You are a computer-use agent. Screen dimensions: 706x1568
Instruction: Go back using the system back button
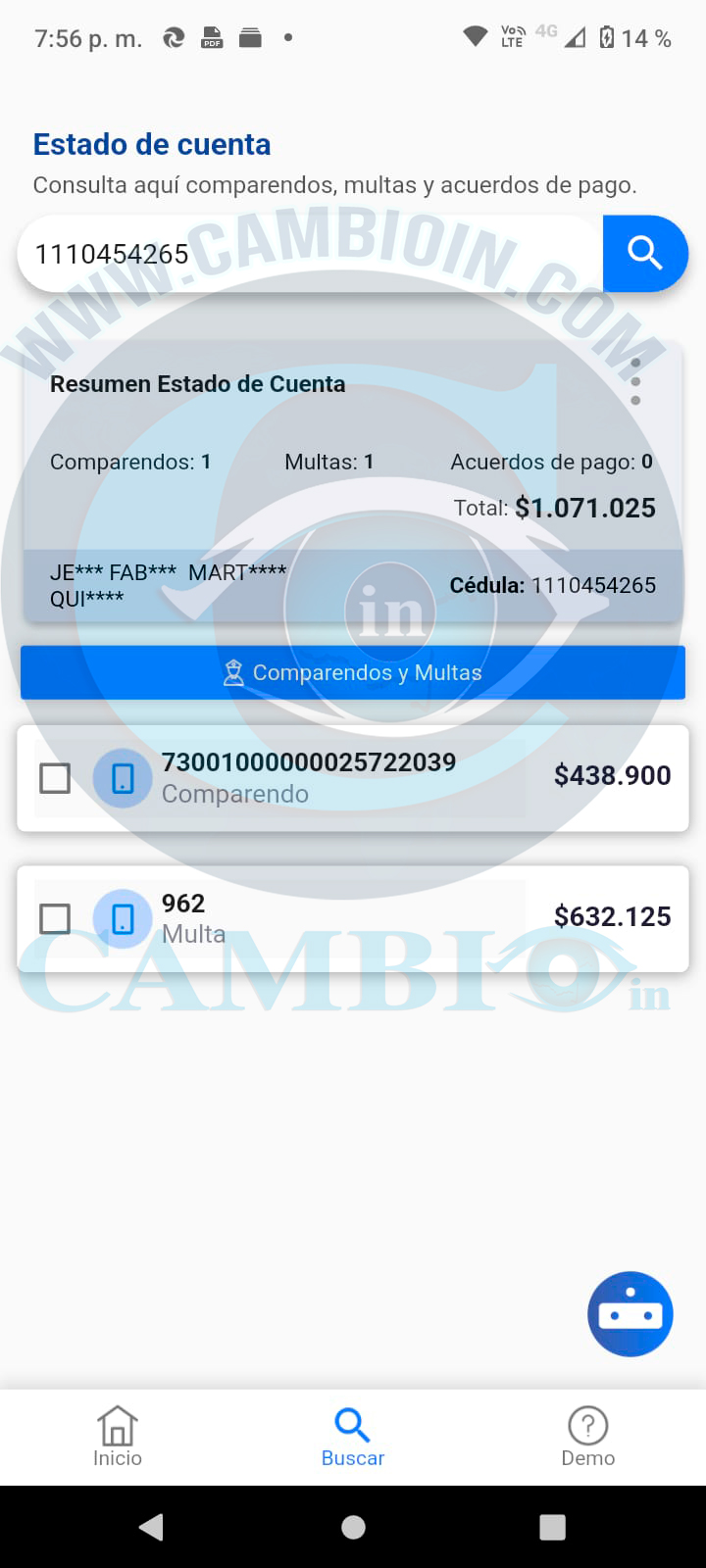(x=151, y=1527)
